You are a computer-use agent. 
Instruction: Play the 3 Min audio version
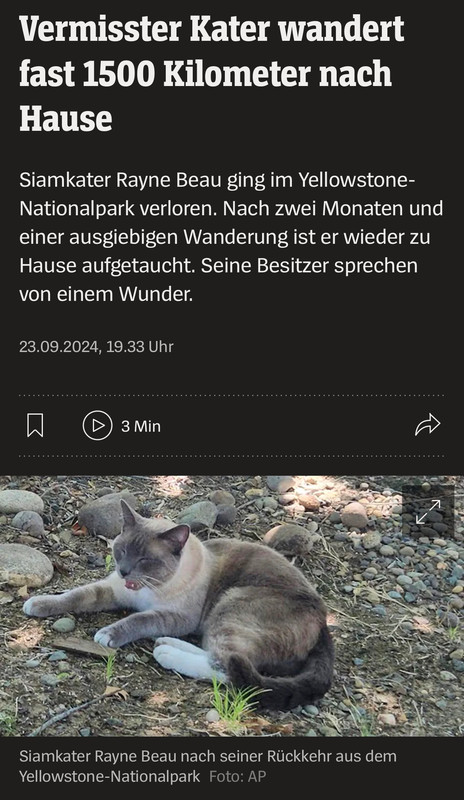[97, 426]
